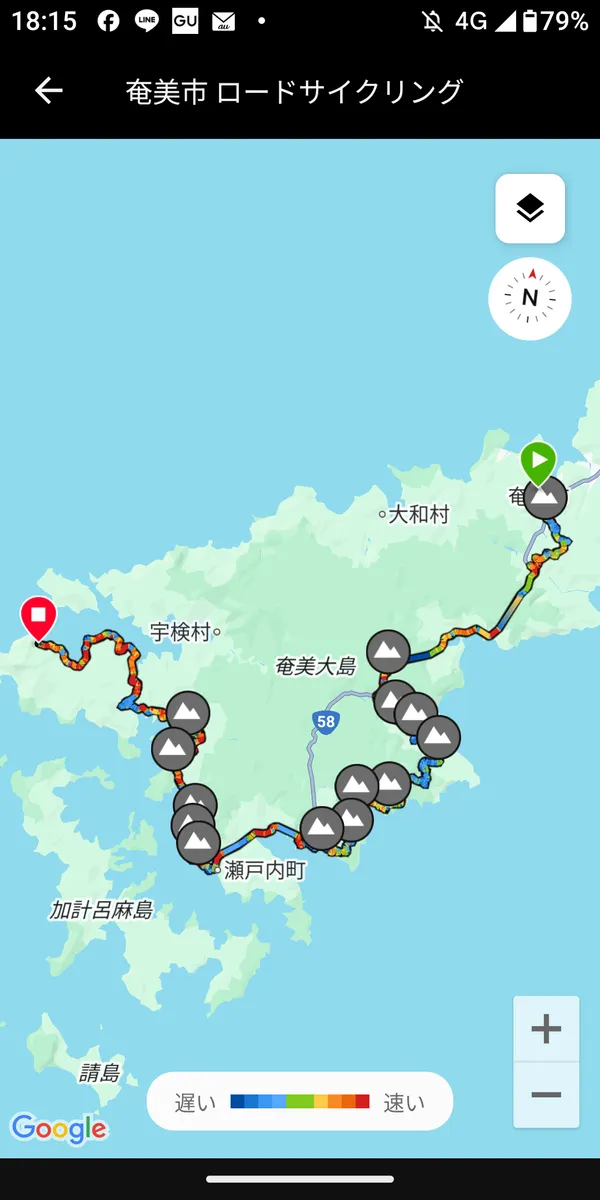Open the map layers selector
This screenshot has width=600, height=1200.
pos(530,208)
